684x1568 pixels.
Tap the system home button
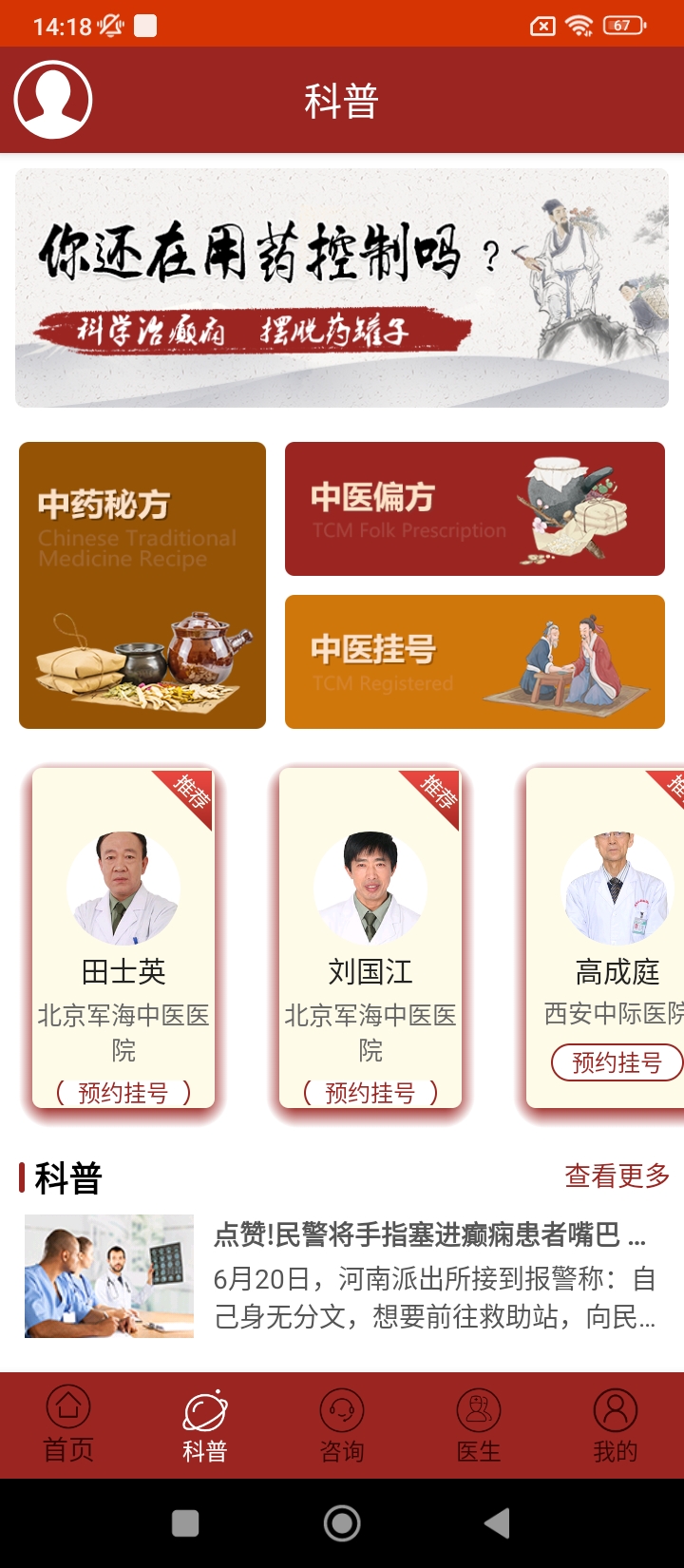(342, 1523)
